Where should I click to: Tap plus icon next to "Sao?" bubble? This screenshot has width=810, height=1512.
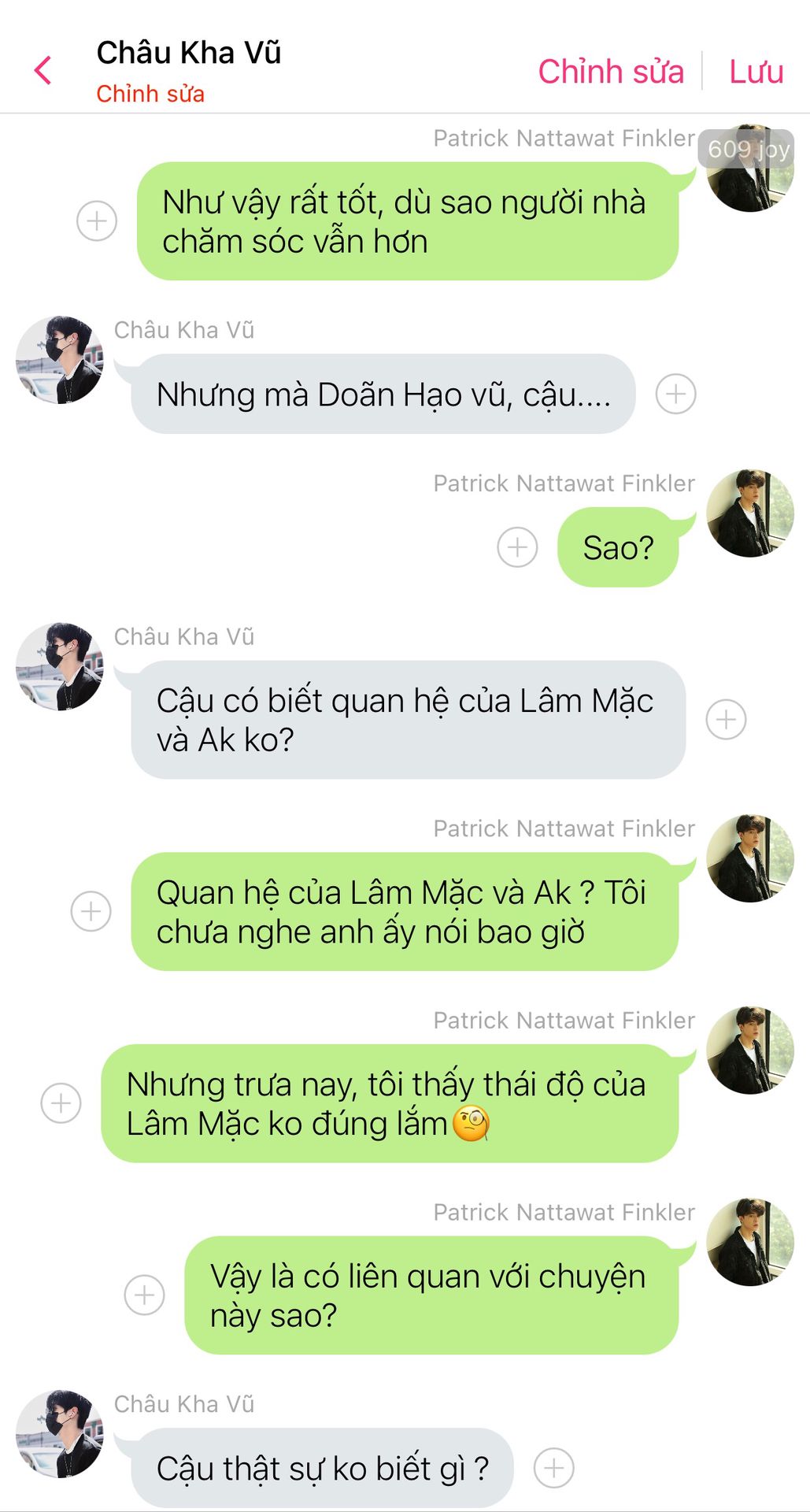click(518, 547)
